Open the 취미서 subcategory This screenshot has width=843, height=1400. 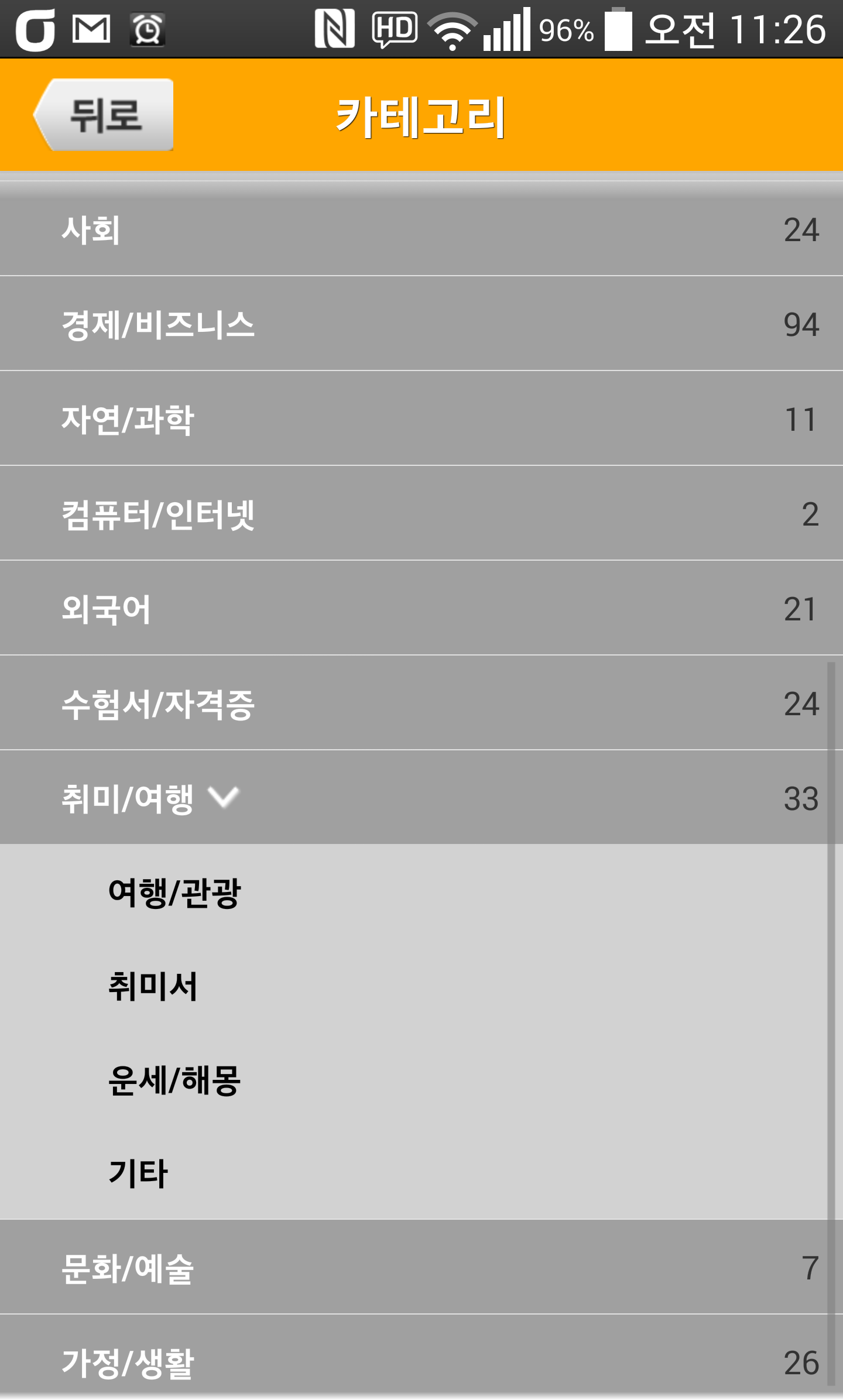click(x=153, y=986)
